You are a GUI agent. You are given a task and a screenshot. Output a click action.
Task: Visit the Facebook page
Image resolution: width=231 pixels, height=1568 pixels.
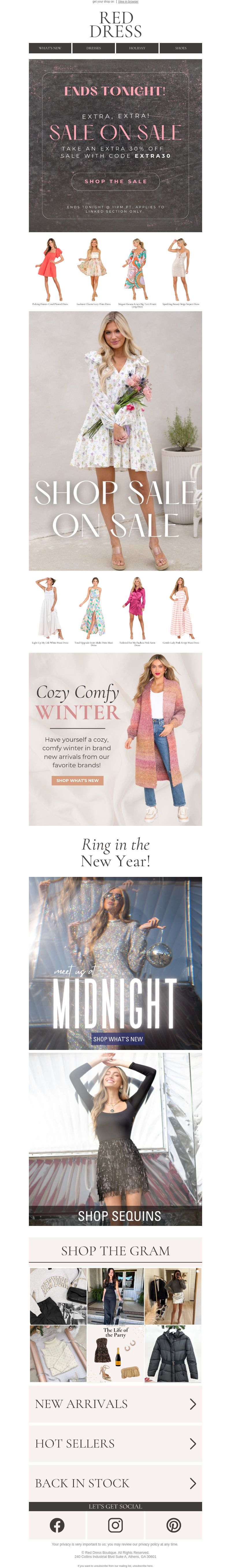click(57, 1525)
